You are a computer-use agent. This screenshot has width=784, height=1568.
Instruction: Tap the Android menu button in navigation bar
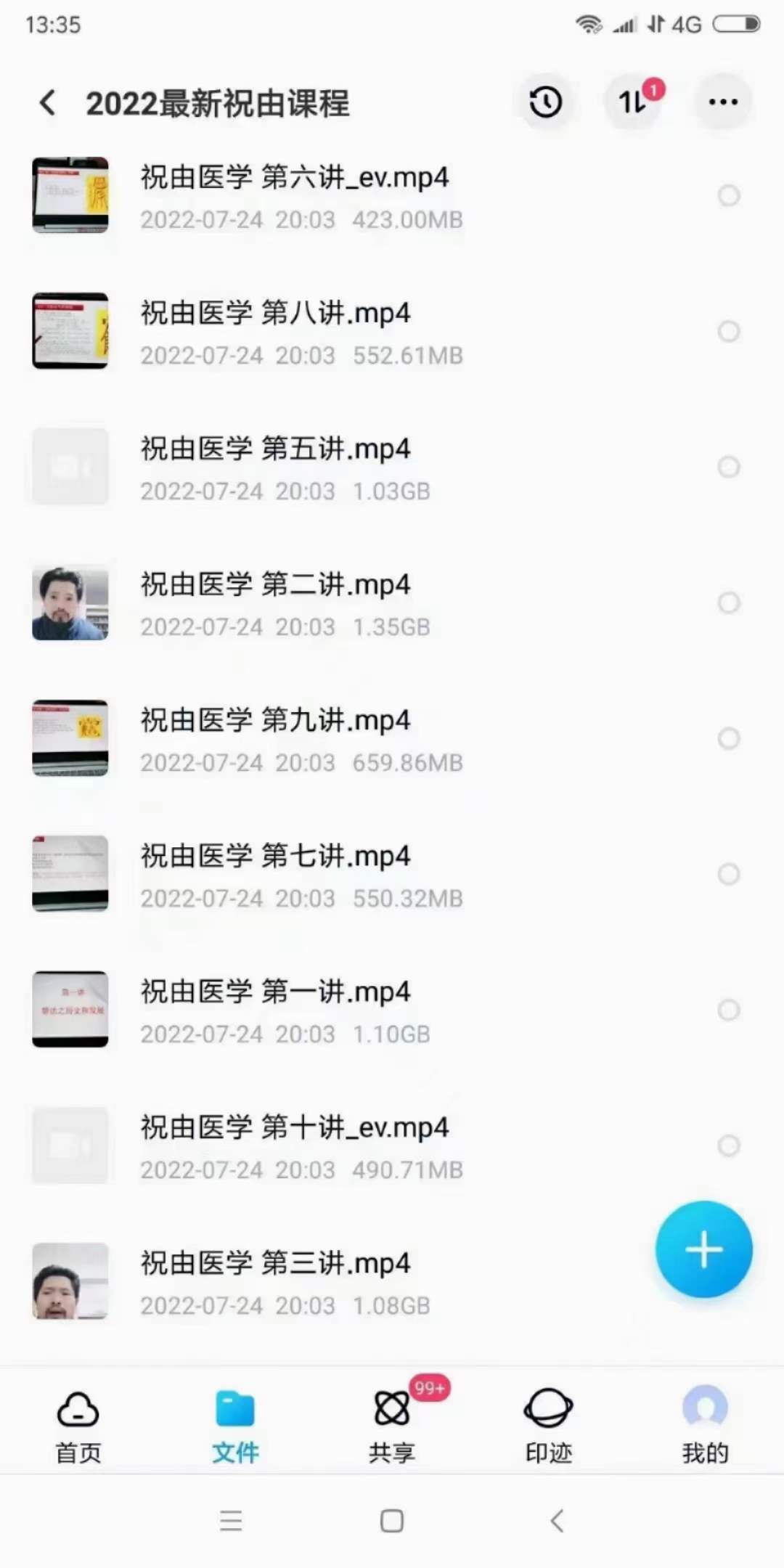click(231, 1521)
